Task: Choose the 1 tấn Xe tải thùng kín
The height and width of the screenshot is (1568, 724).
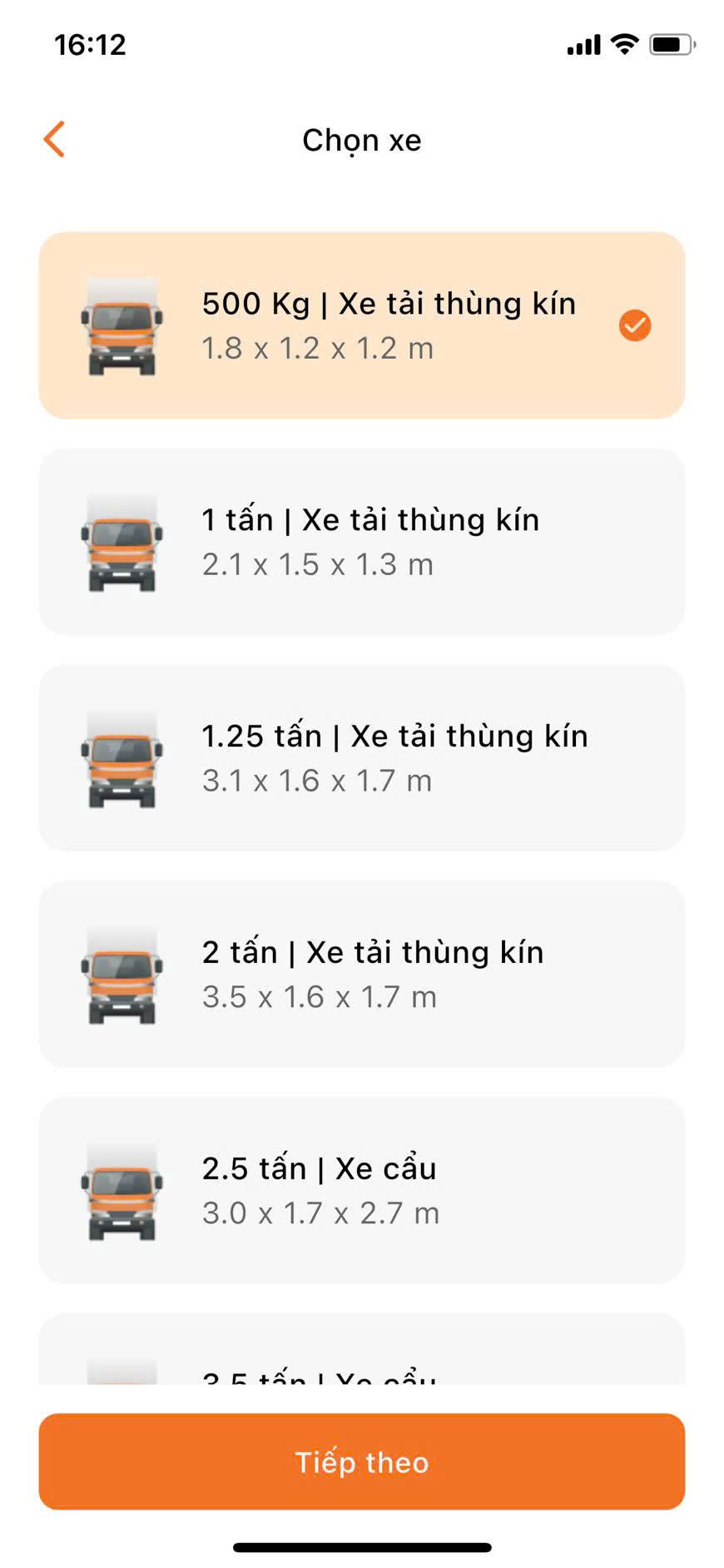Action: point(361,542)
